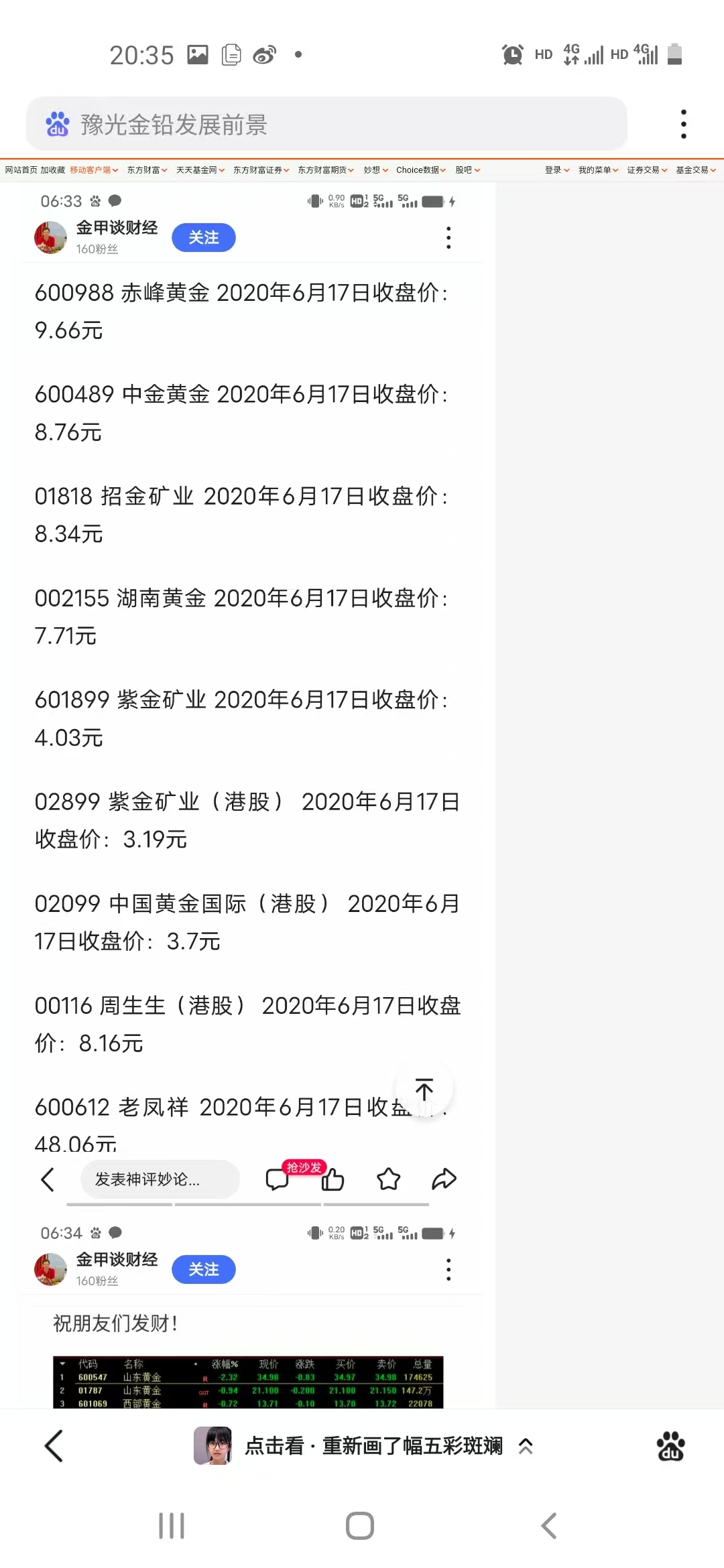Tap the 登录 login menu
Screen dimensions: 724x1568
click(x=556, y=170)
